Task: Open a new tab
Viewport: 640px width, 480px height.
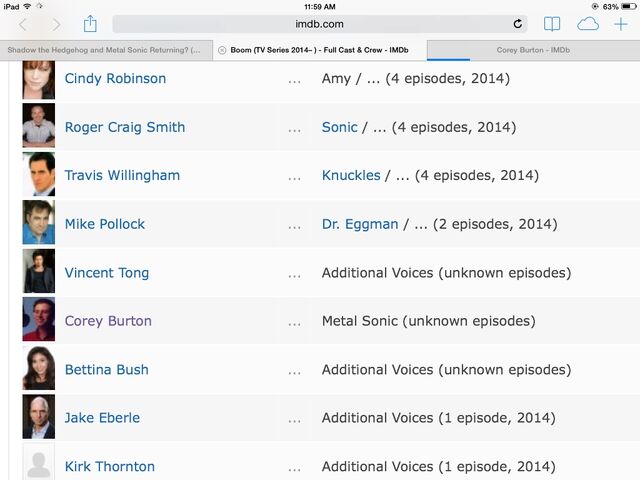Action: coord(621,24)
